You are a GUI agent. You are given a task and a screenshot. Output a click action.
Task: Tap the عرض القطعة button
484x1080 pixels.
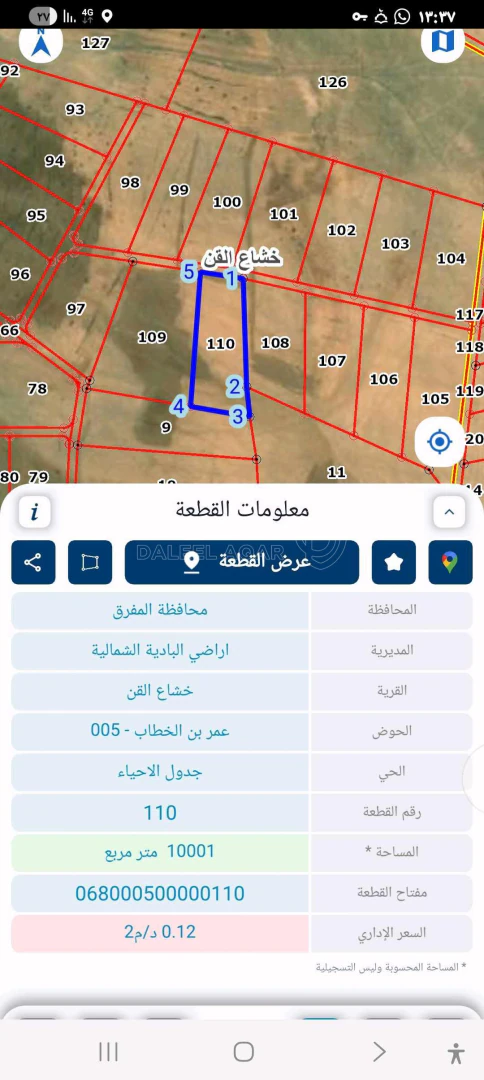point(242,562)
